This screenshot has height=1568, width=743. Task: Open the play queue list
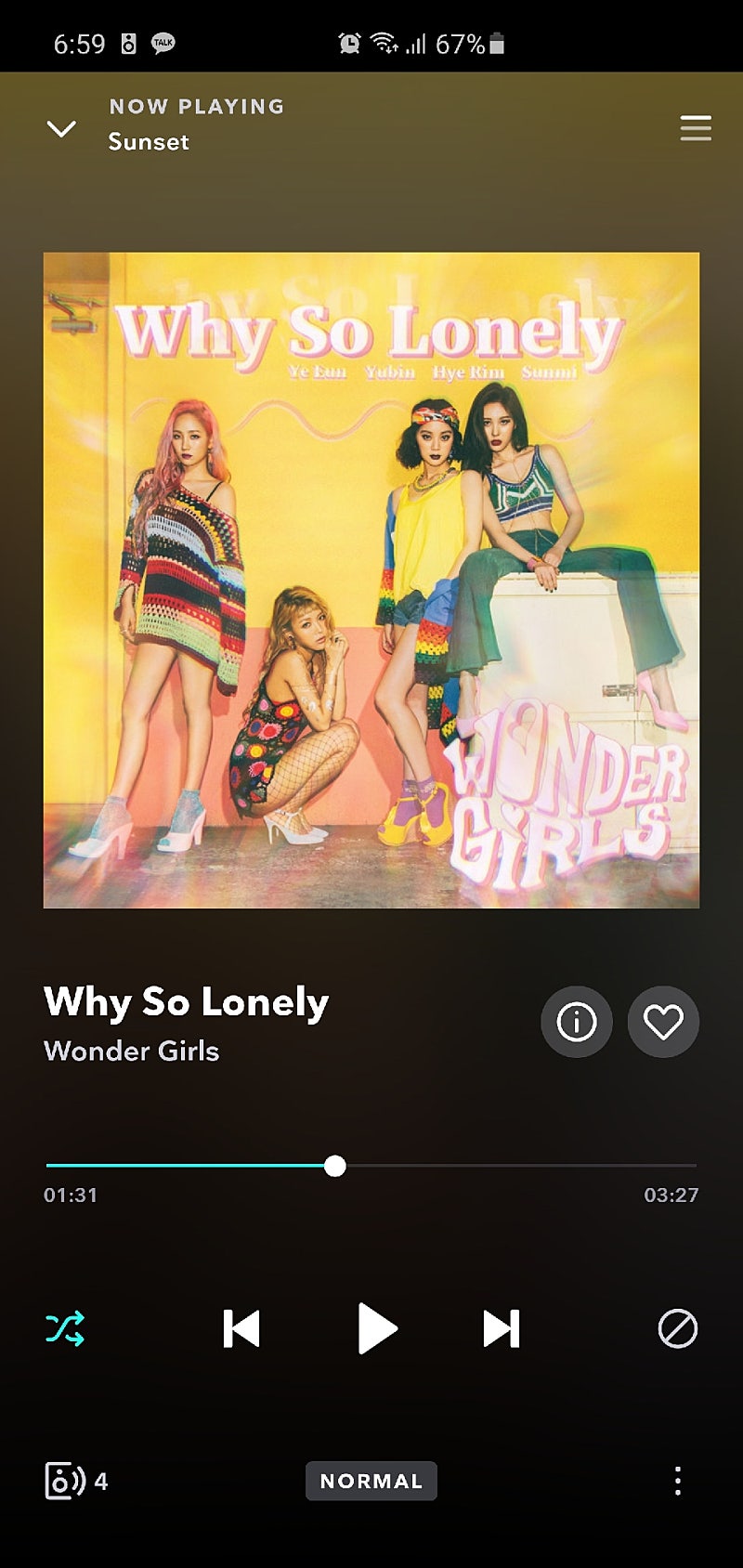coord(696,128)
